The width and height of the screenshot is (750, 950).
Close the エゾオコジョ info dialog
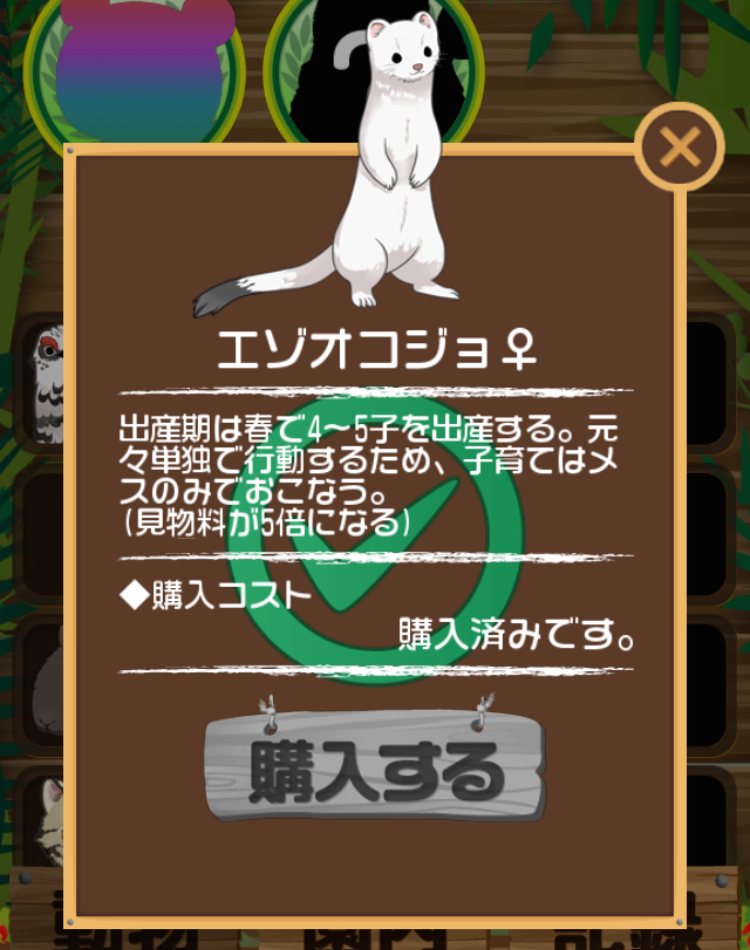680,148
